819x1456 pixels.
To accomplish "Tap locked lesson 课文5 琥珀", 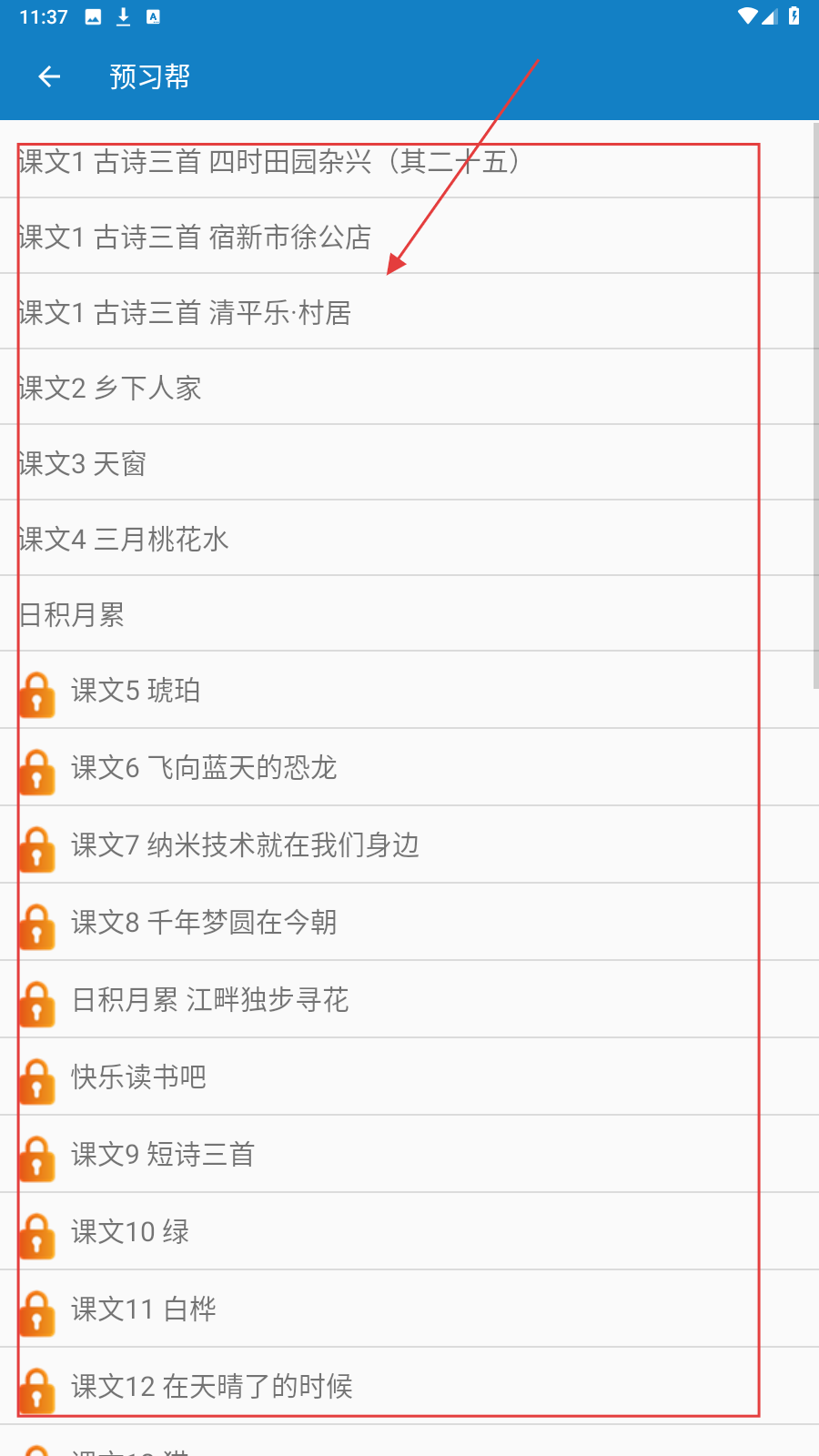I will [136, 691].
